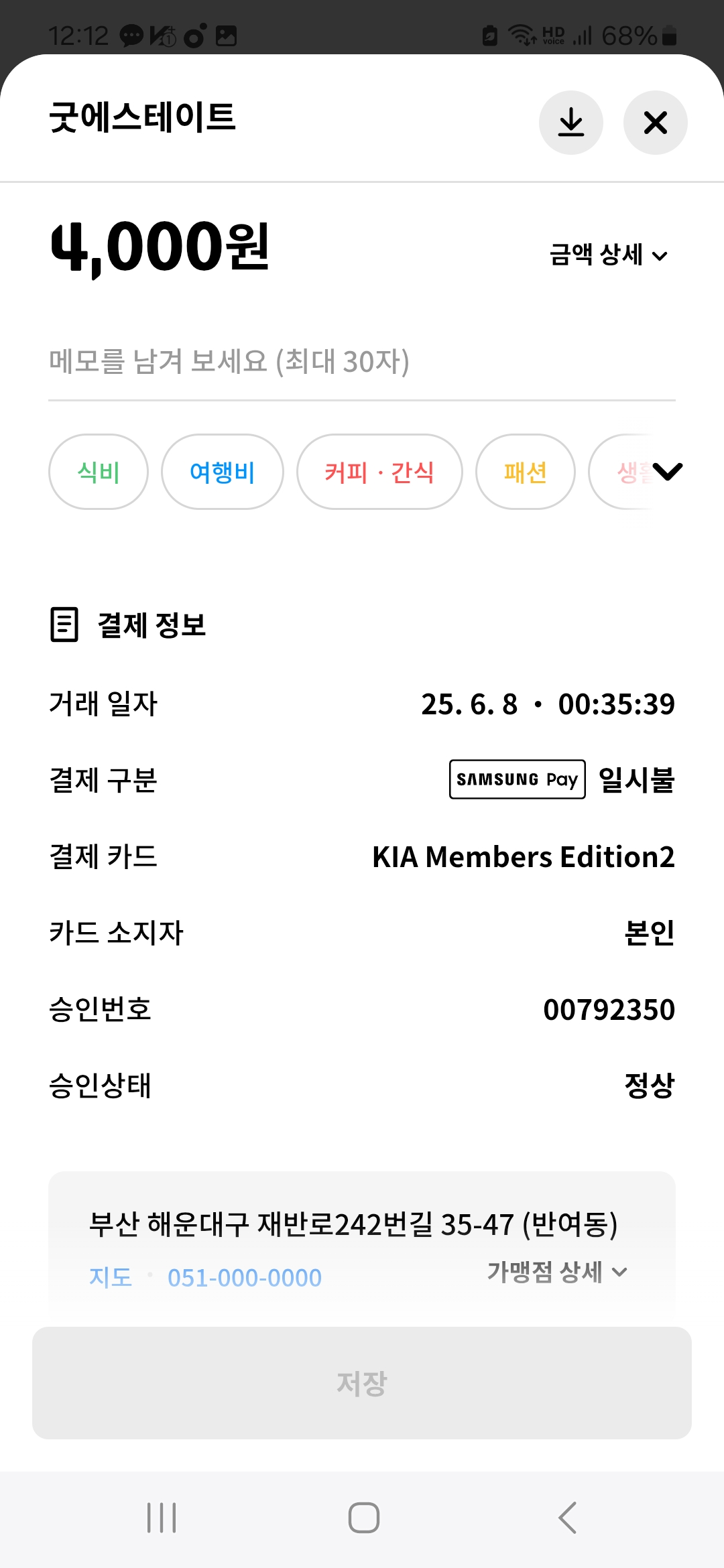Pick the 패션 category chip
724x1568 pixels.
pos(526,472)
